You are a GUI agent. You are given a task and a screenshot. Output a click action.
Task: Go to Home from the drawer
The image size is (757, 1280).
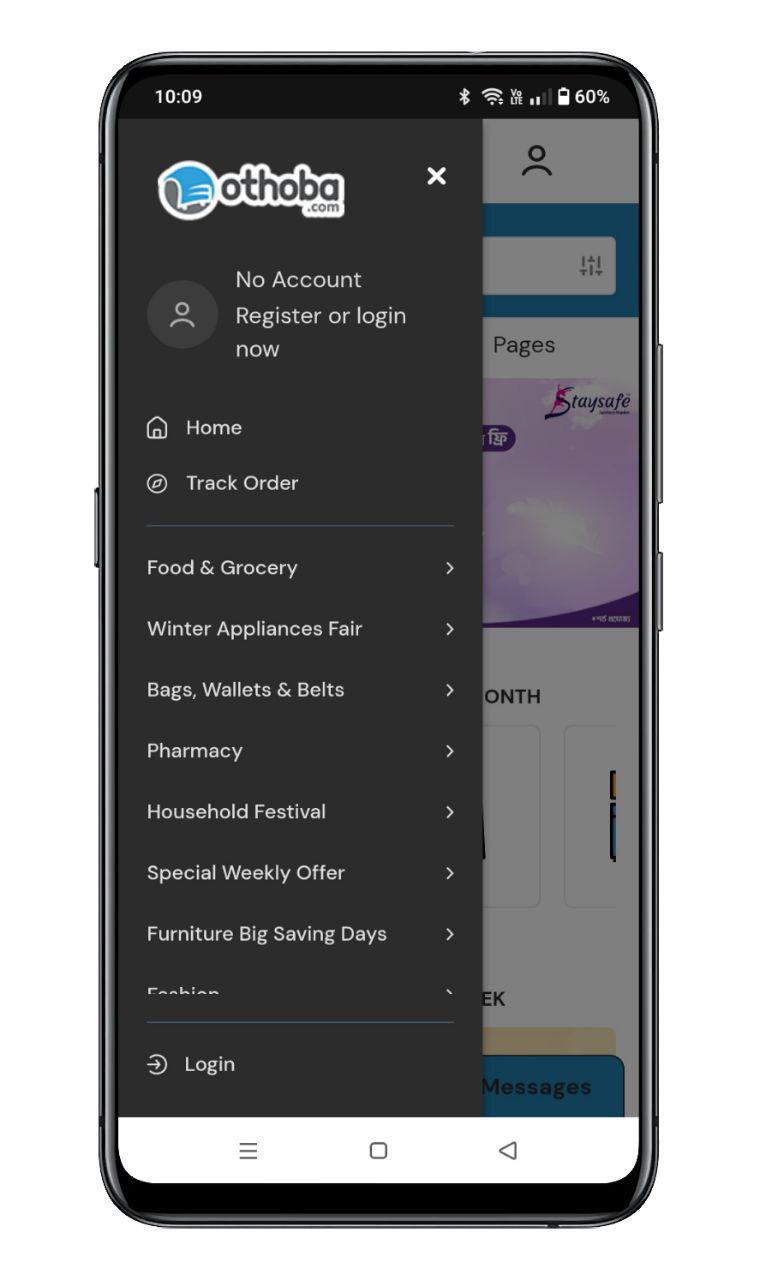pyautogui.click(x=213, y=428)
